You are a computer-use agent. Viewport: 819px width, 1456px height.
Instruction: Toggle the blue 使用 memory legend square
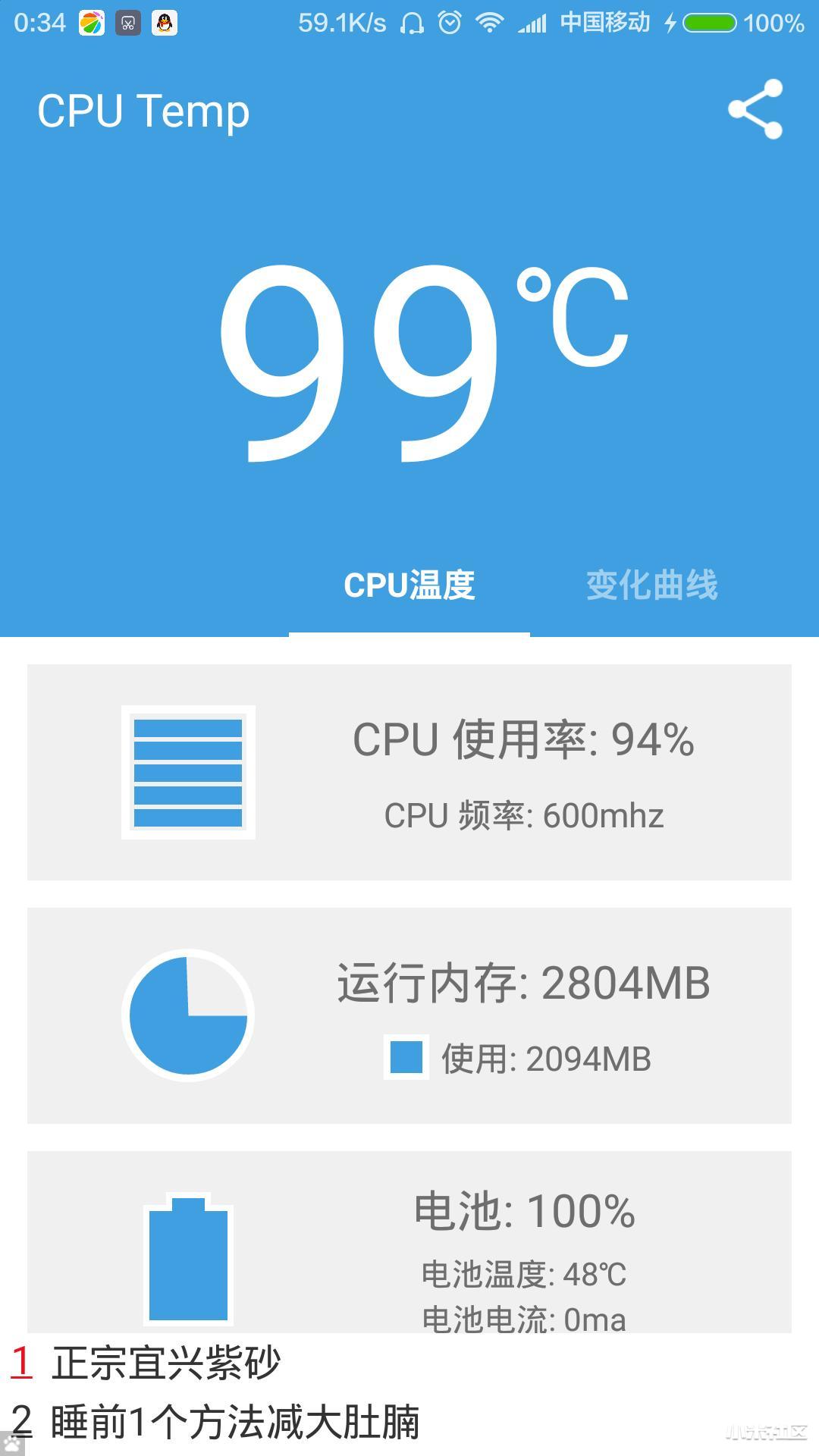pyautogui.click(x=407, y=1054)
